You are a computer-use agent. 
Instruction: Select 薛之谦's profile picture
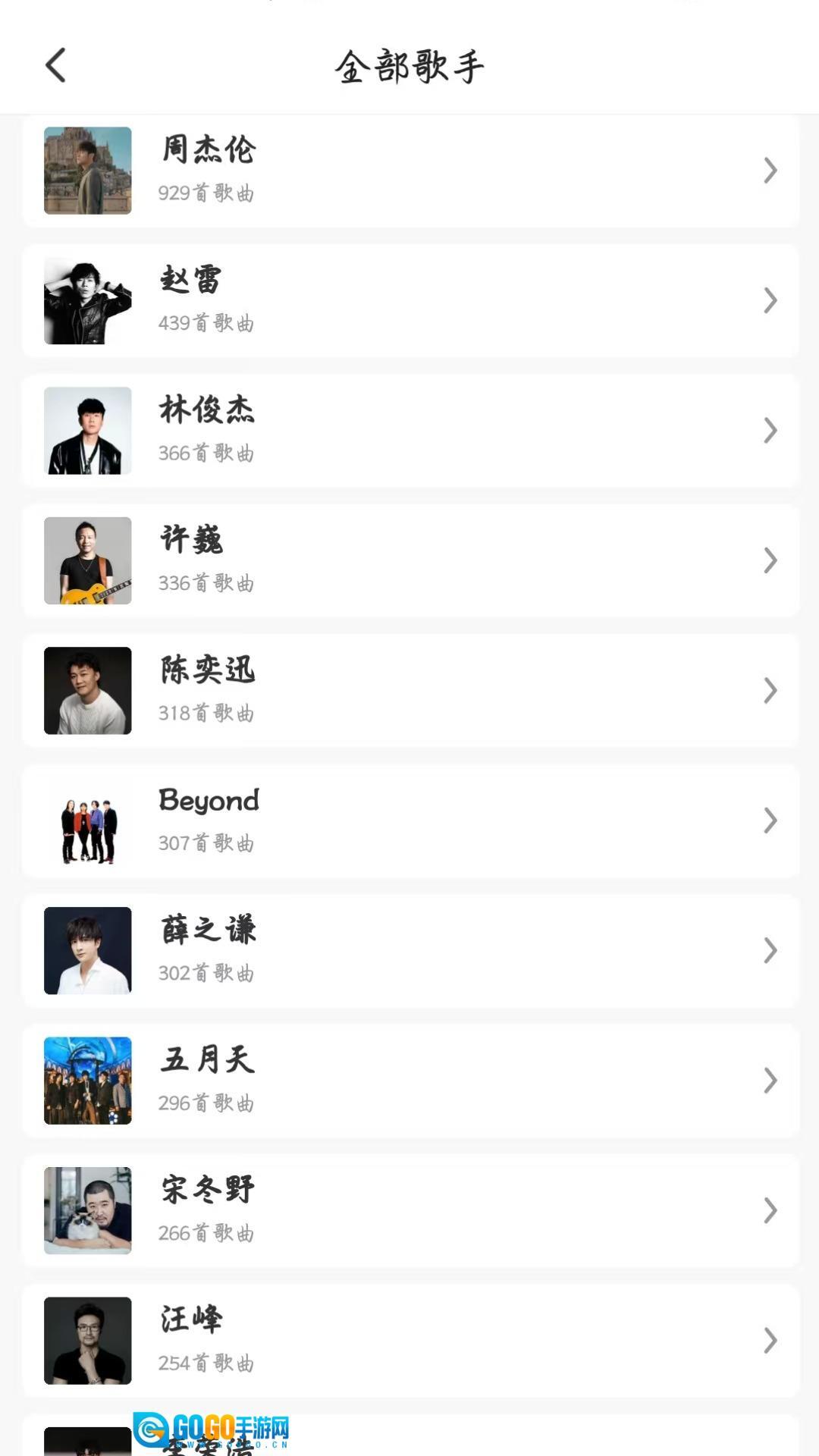87,951
